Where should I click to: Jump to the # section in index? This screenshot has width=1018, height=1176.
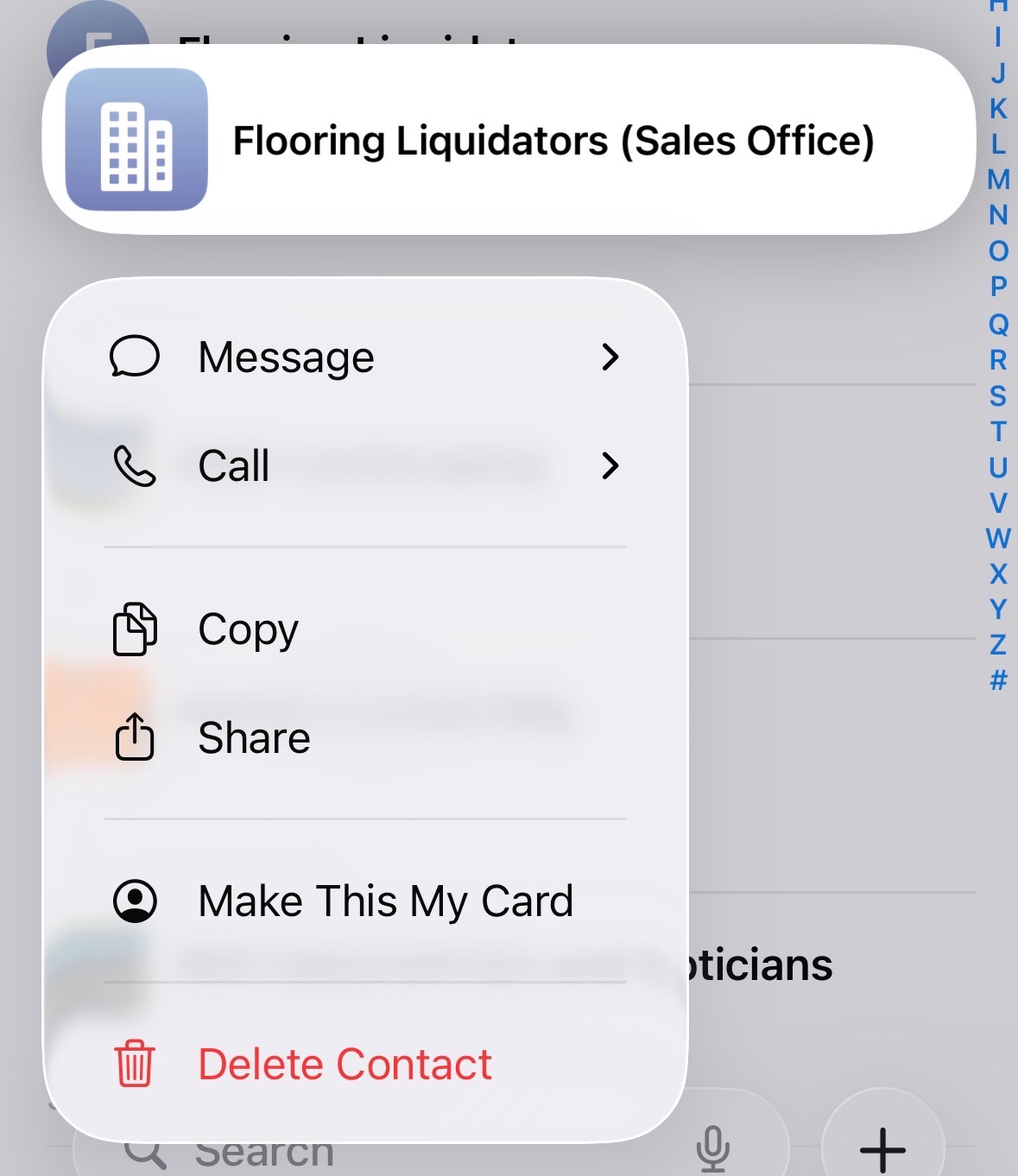998,680
